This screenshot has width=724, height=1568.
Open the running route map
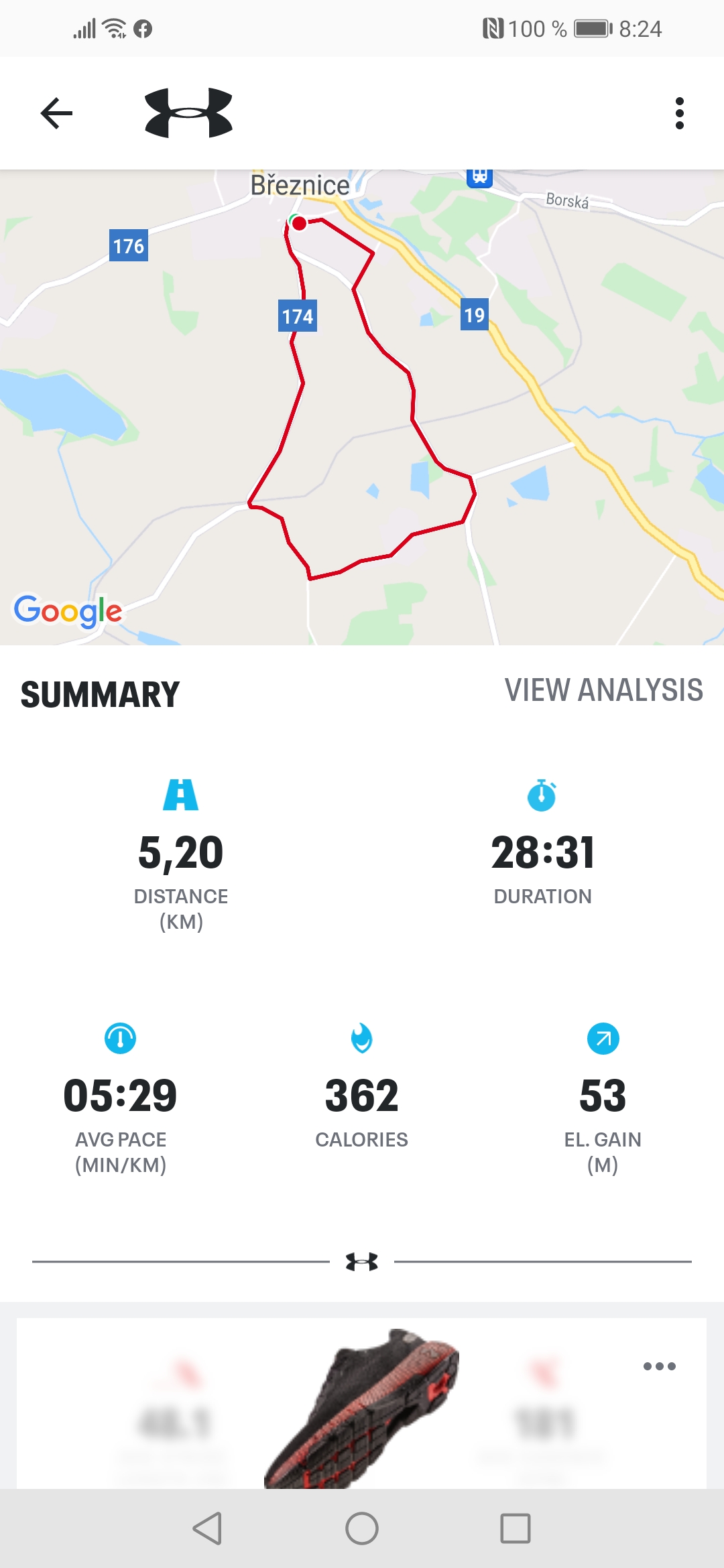[362, 407]
